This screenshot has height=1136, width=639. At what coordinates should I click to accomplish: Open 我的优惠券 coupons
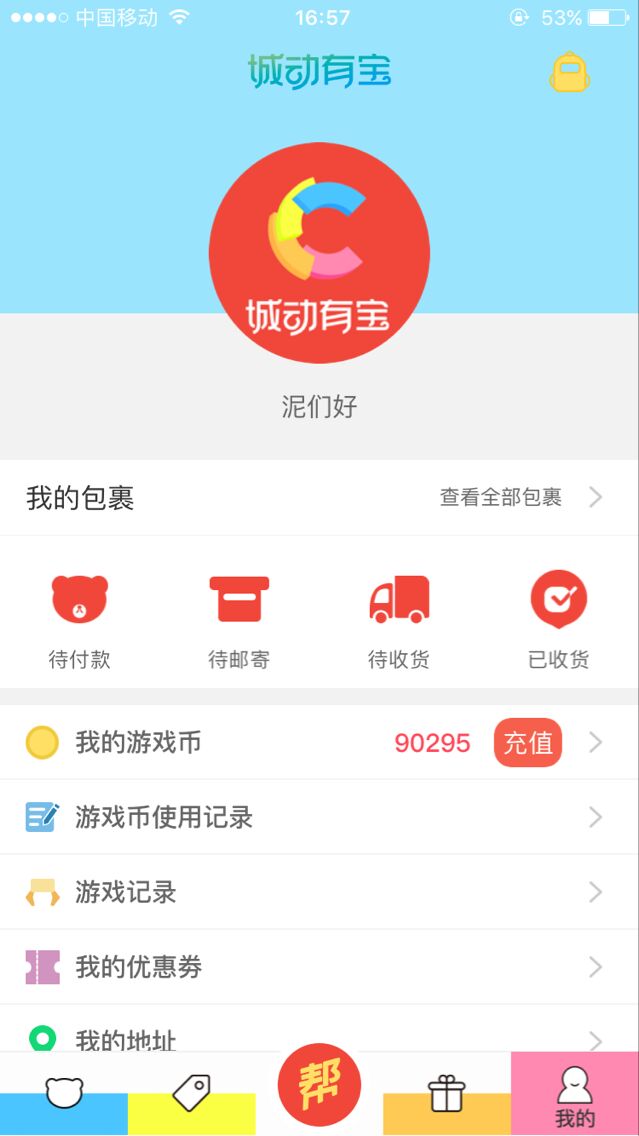tap(320, 967)
